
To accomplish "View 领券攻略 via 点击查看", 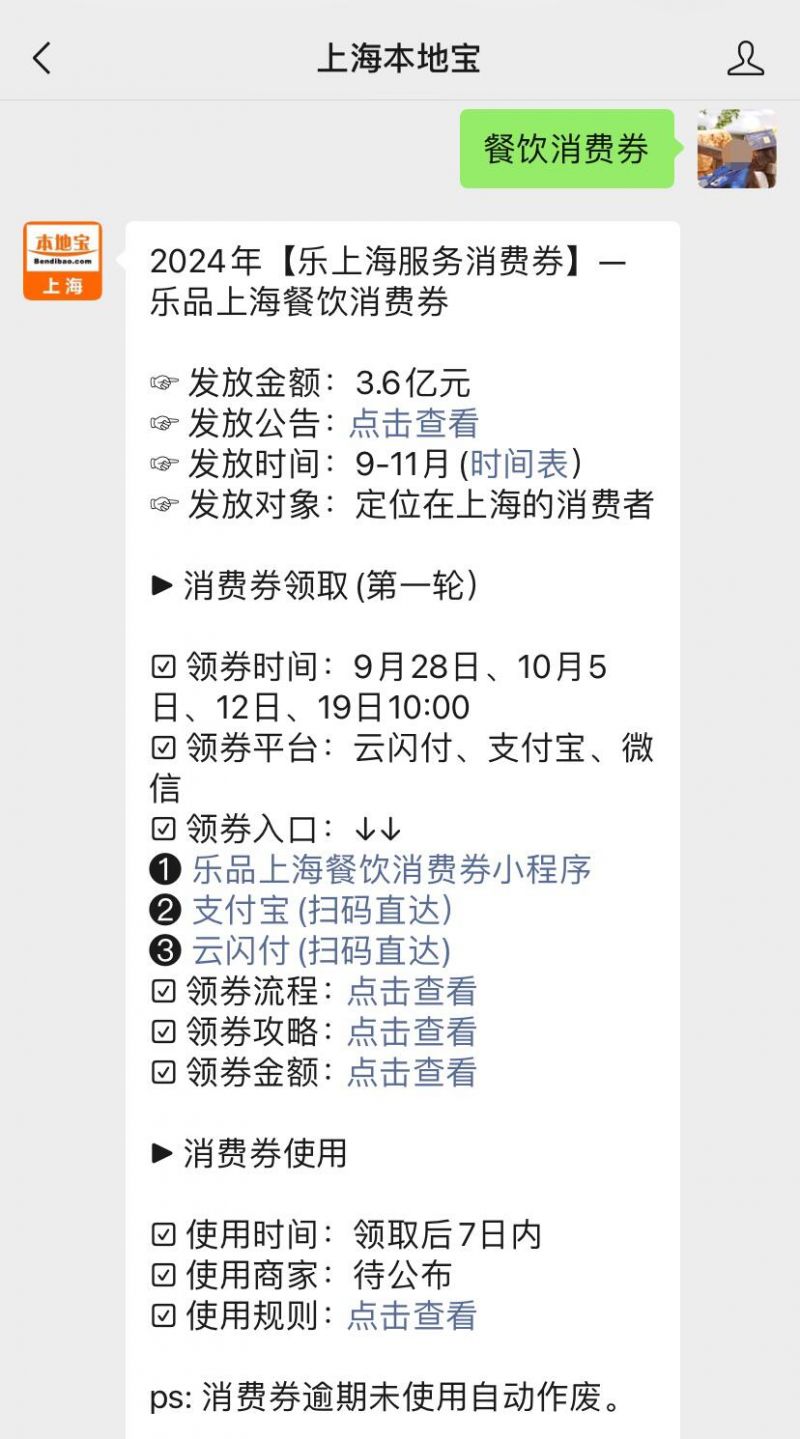I will [412, 1031].
